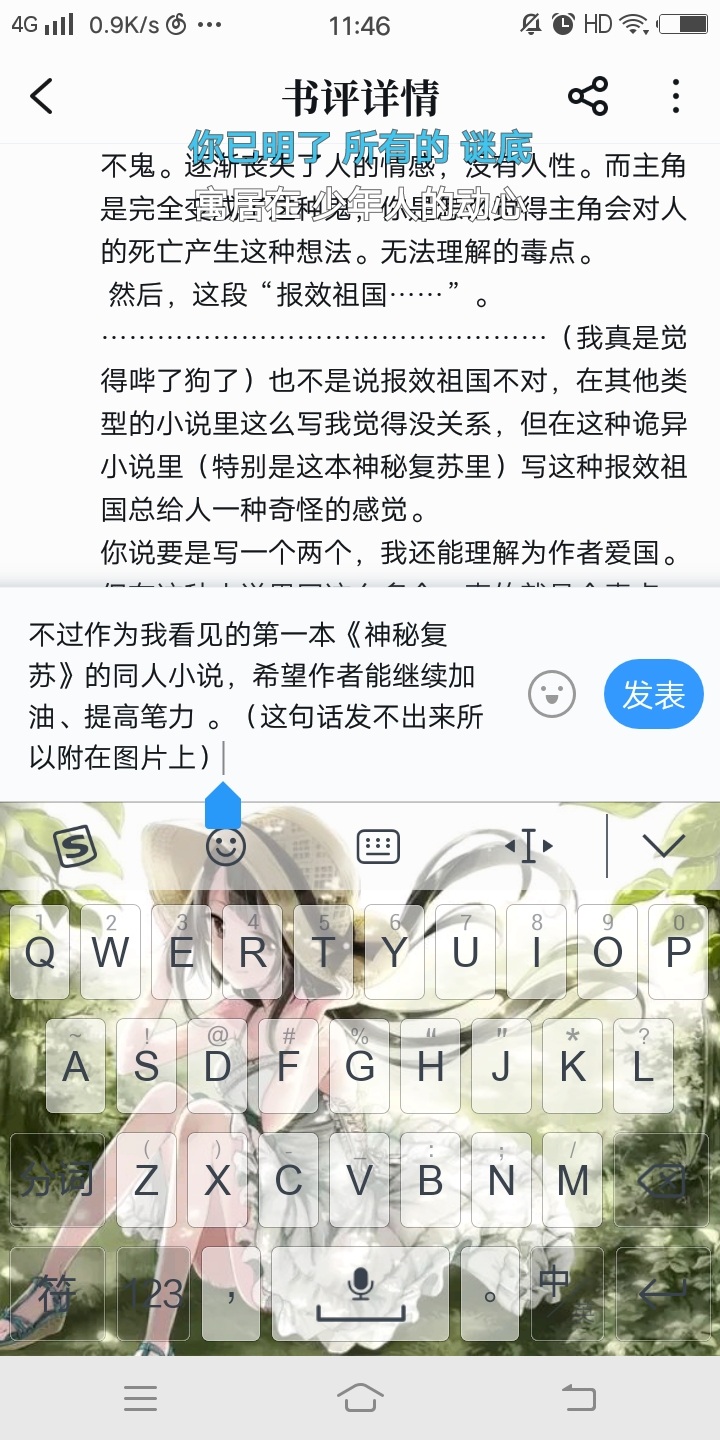Go back from 书评详情 page
This screenshot has height=1440, width=720.
[x=41, y=97]
